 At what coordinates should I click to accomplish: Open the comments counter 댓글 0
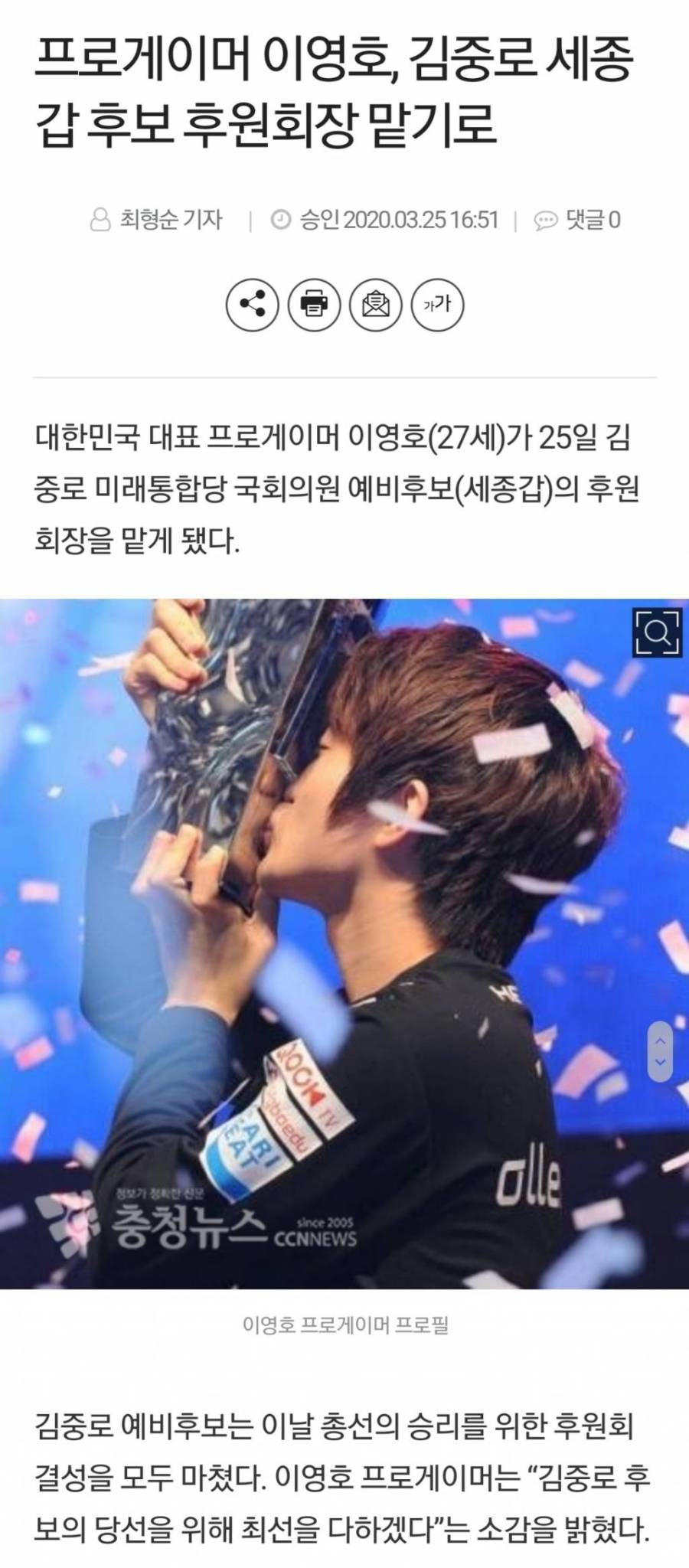578,220
